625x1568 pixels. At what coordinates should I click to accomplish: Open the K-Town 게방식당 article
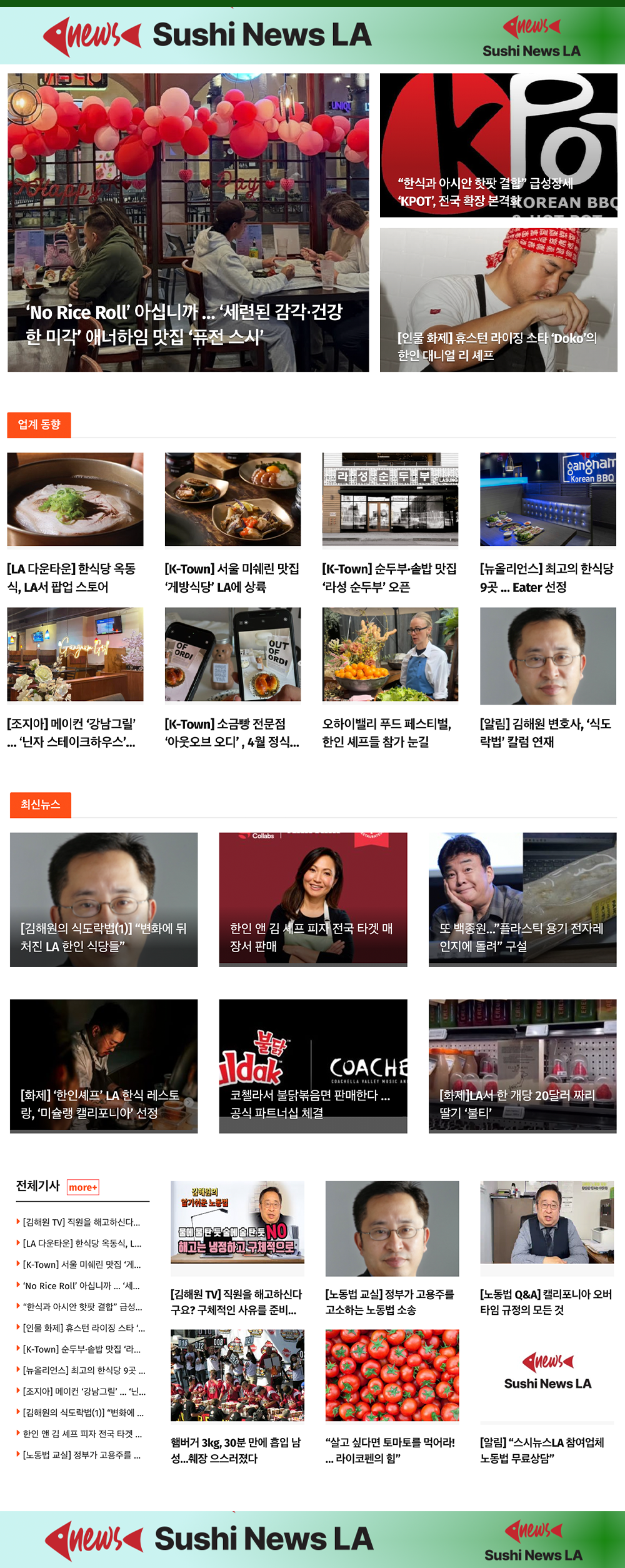coord(232,577)
